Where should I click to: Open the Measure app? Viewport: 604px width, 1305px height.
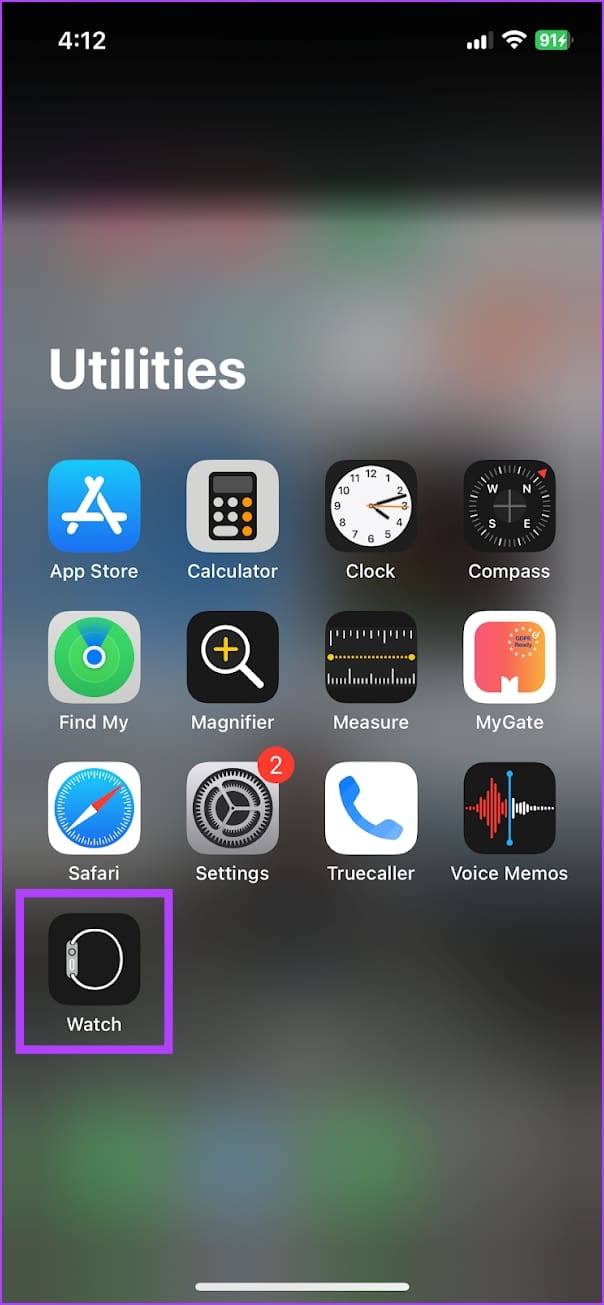pyautogui.click(x=371, y=657)
